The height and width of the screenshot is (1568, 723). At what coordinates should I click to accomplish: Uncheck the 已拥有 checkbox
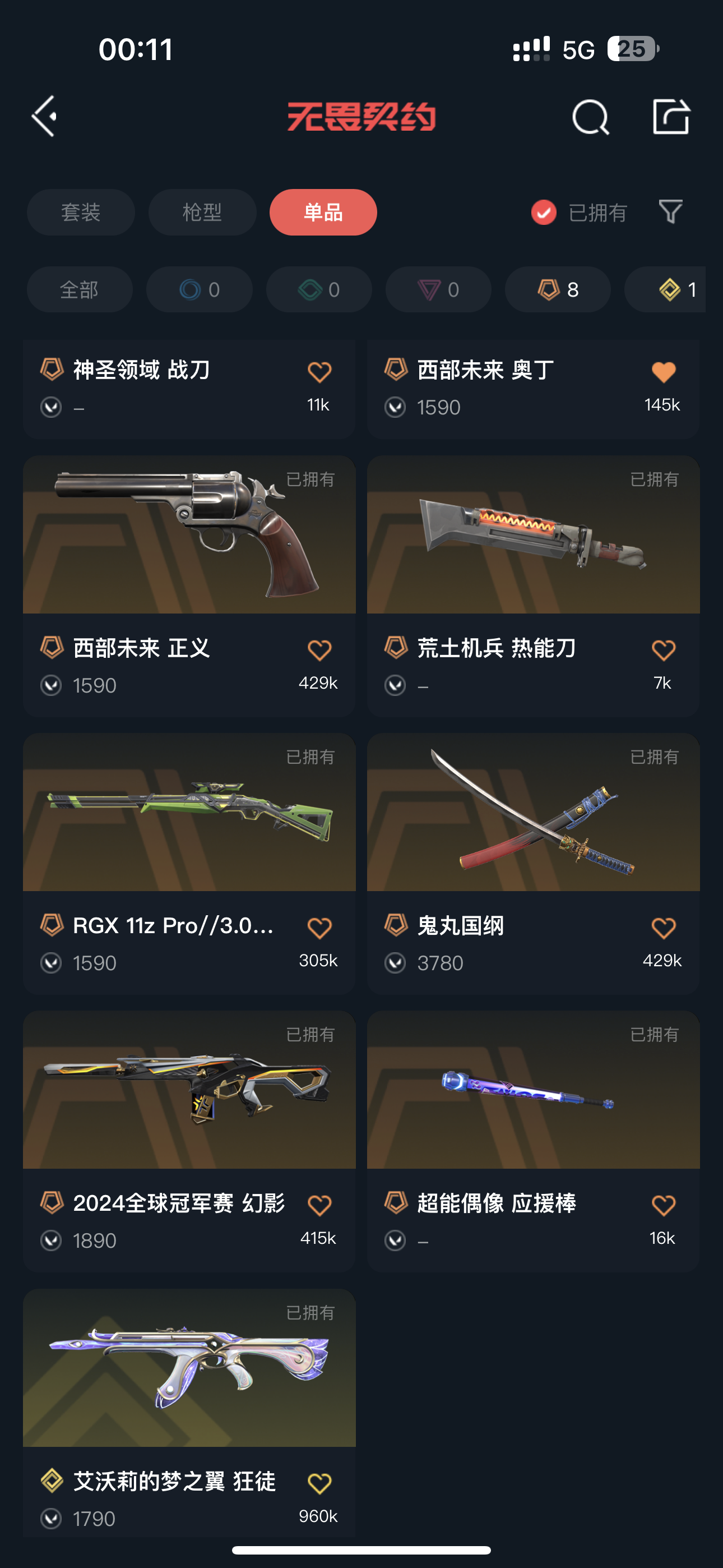coord(544,213)
